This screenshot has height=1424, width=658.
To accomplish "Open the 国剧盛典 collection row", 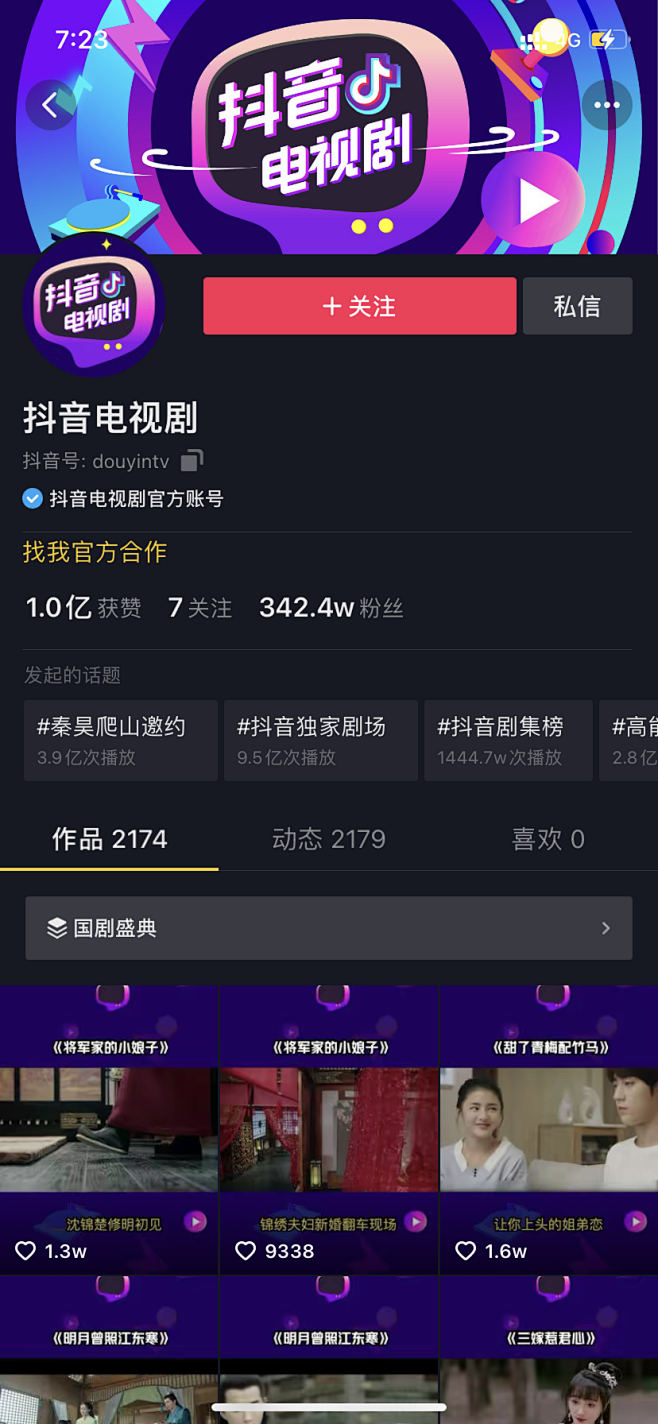I will click(x=329, y=928).
